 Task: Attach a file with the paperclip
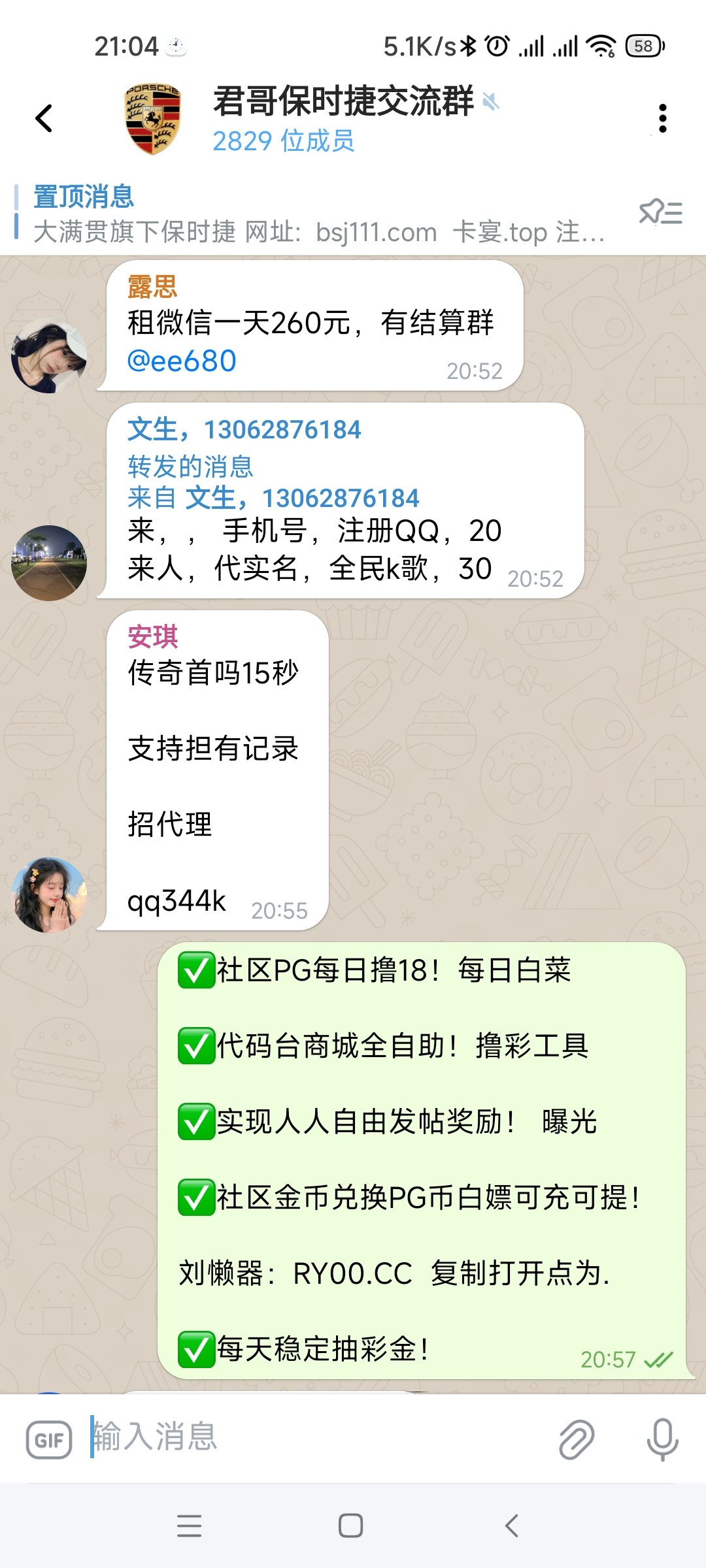pyautogui.click(x=576, y=1439)
